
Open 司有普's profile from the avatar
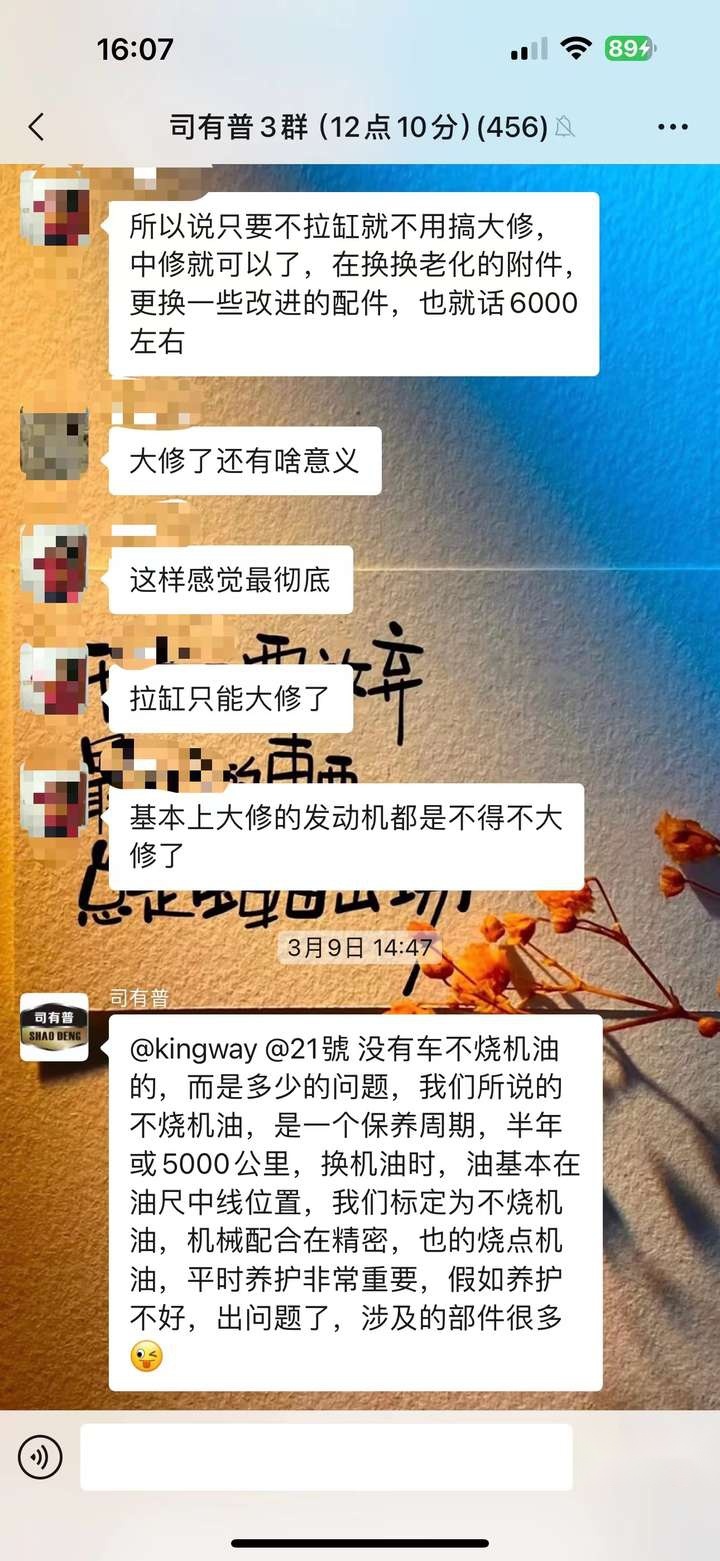(54, 1027)
